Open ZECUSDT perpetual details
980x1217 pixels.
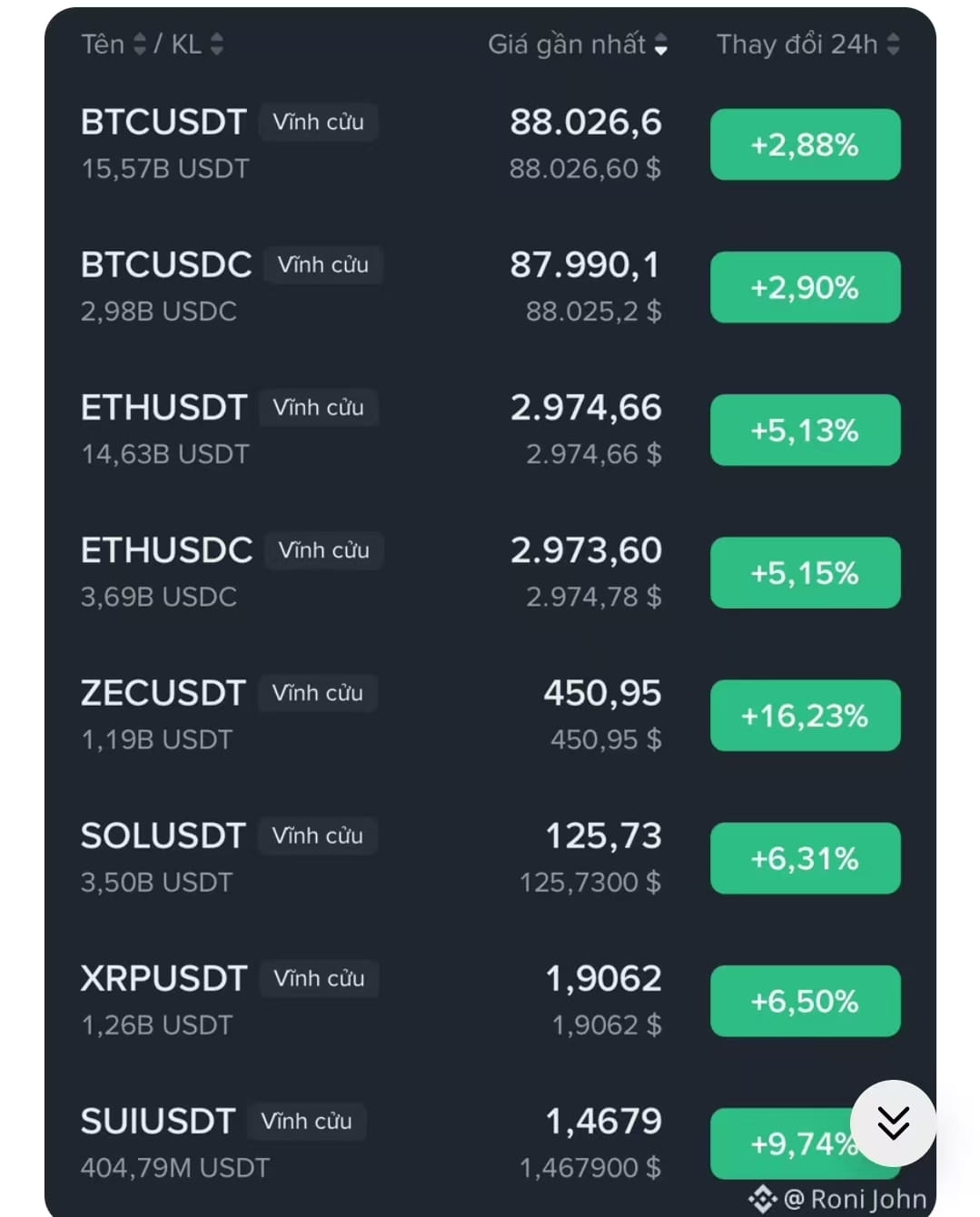(163, 693)
